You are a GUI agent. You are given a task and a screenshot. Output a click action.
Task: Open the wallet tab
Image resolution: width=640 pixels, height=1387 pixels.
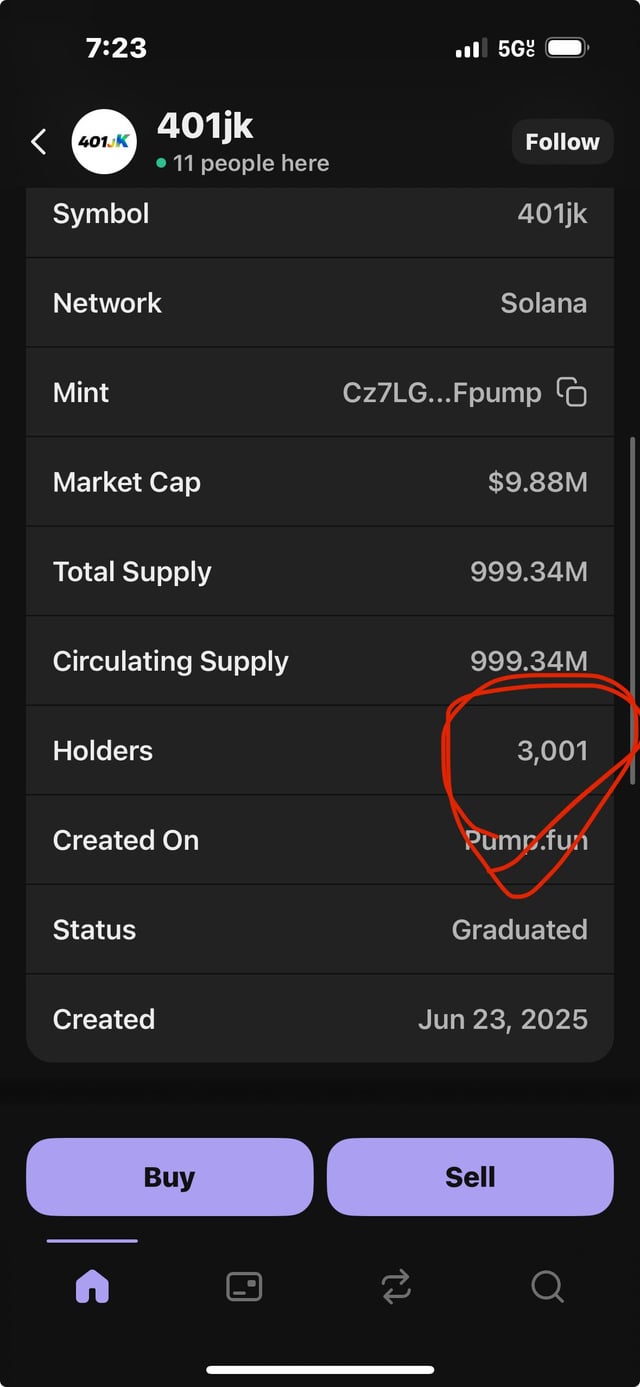pos(244,1286)
